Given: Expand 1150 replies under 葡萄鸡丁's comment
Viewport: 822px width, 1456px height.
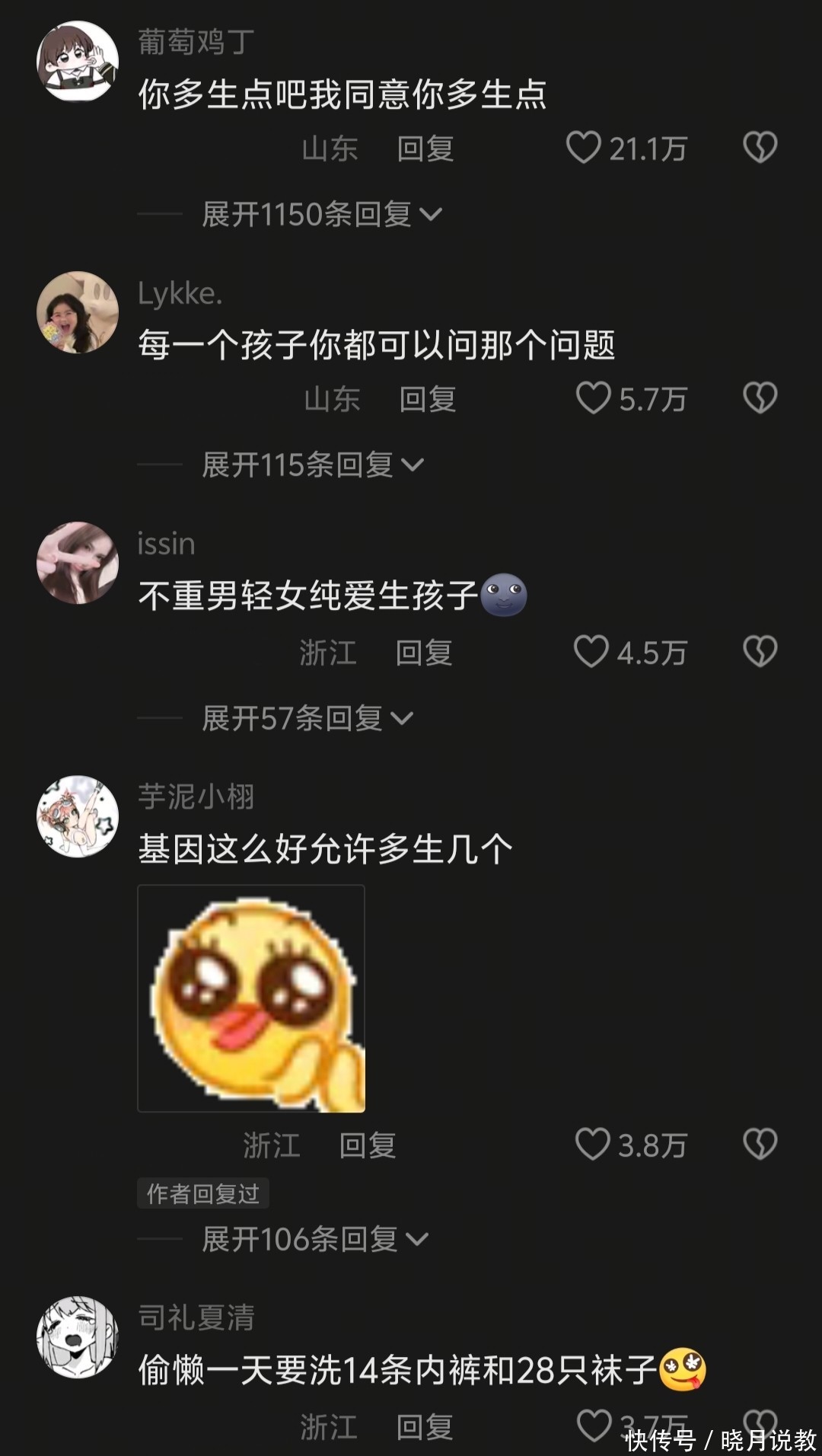Looking at the screenshot, I should [x=321, y=215].
